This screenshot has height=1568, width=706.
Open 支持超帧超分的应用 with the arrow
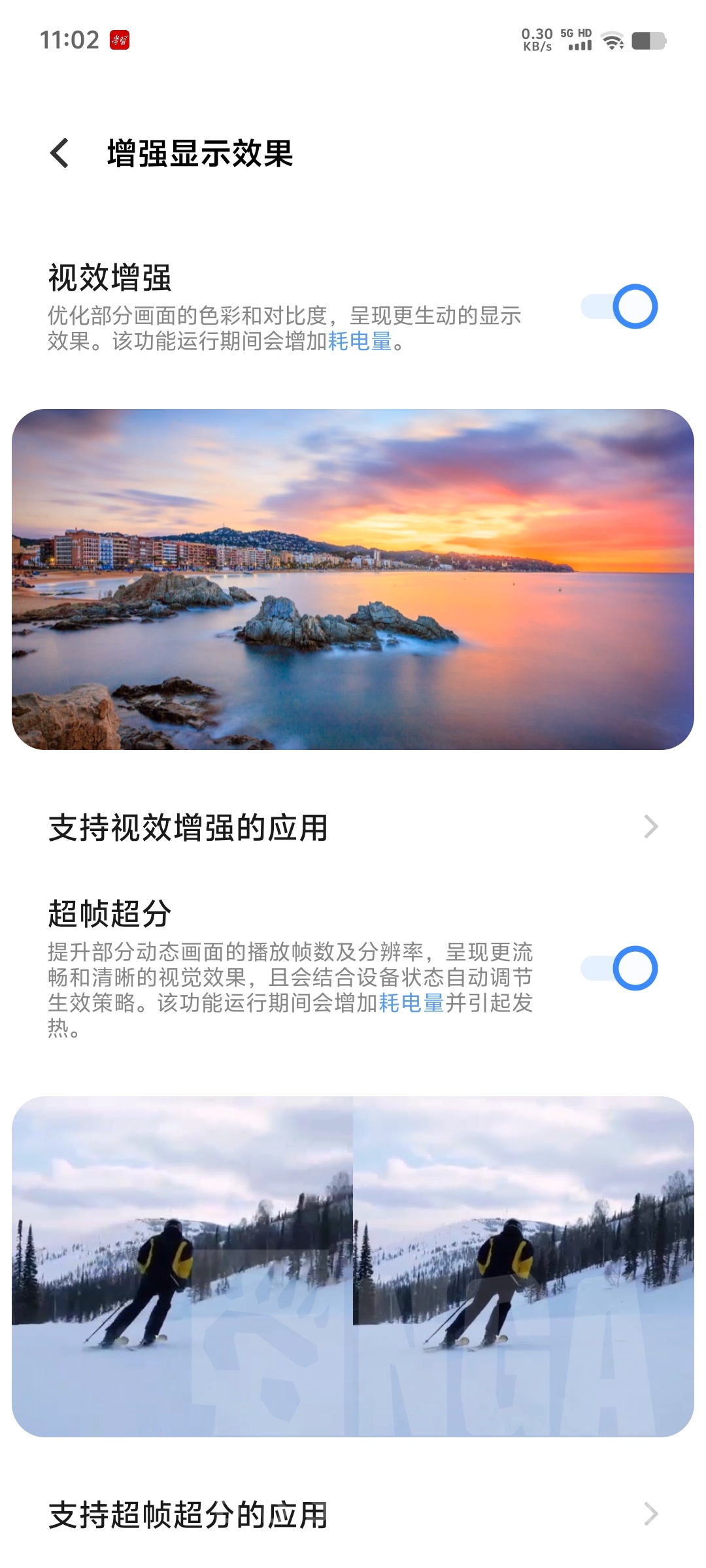click(x=650, y=1515)
